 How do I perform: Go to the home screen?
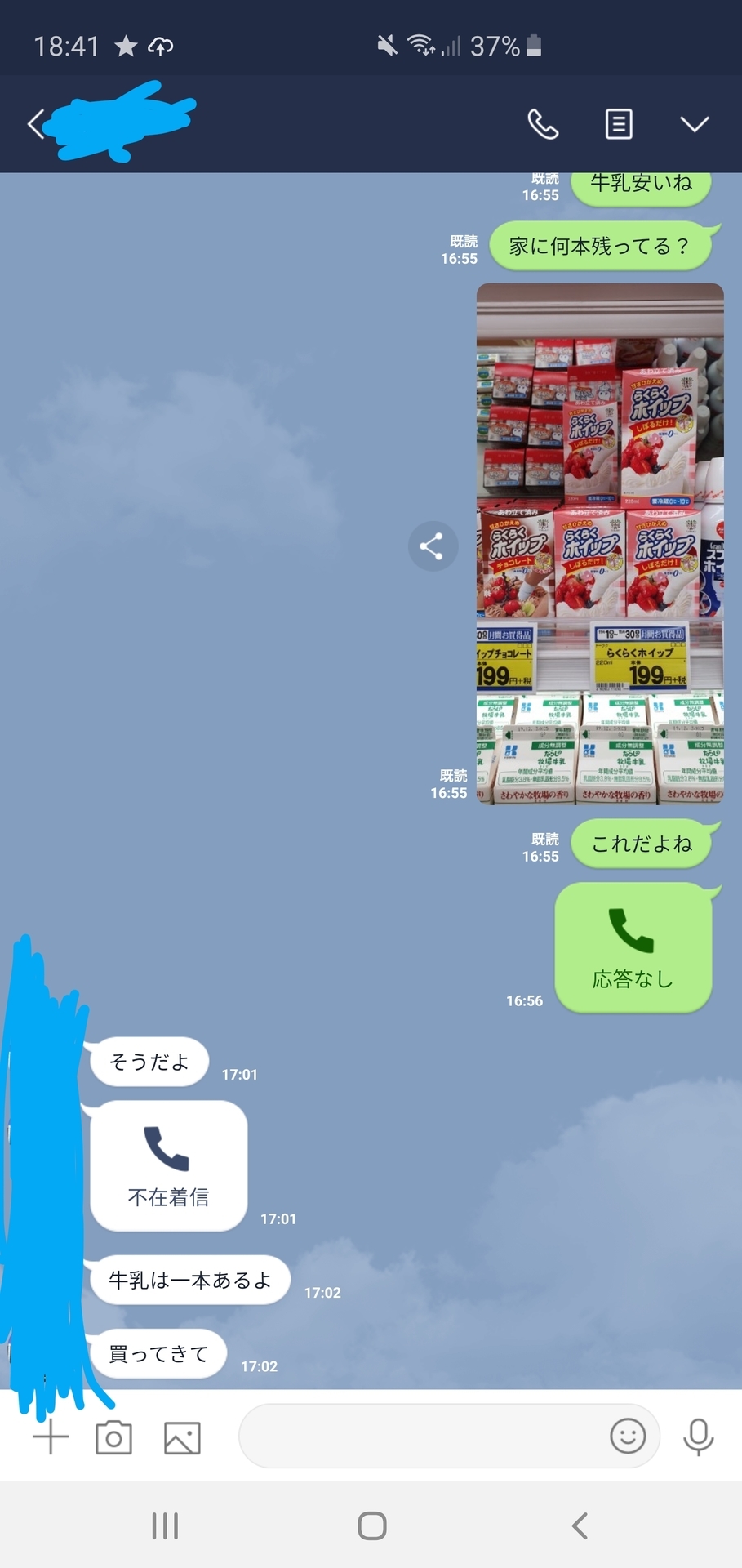pyautogui.click(x=372, y=1525)
